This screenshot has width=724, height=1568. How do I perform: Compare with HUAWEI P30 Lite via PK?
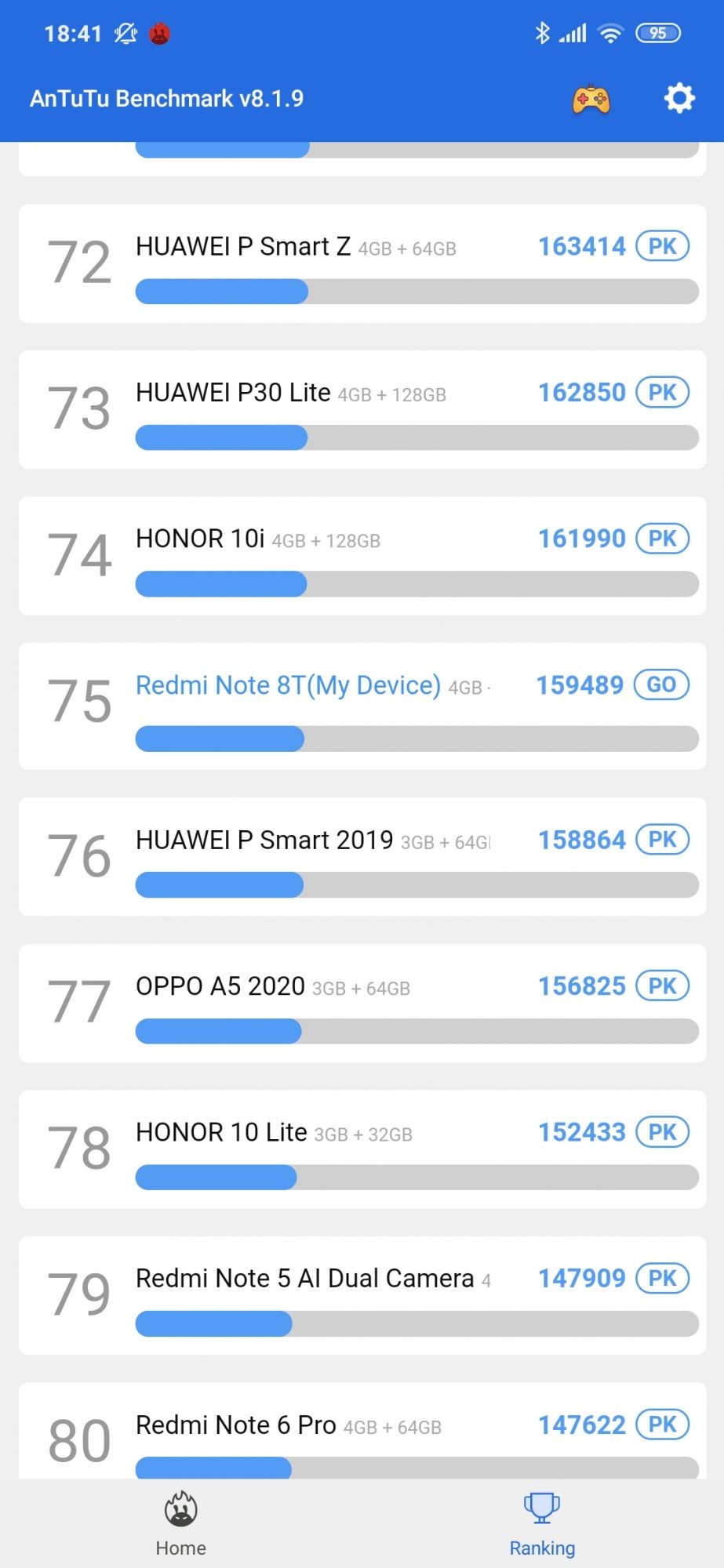(x=662, y=392)
